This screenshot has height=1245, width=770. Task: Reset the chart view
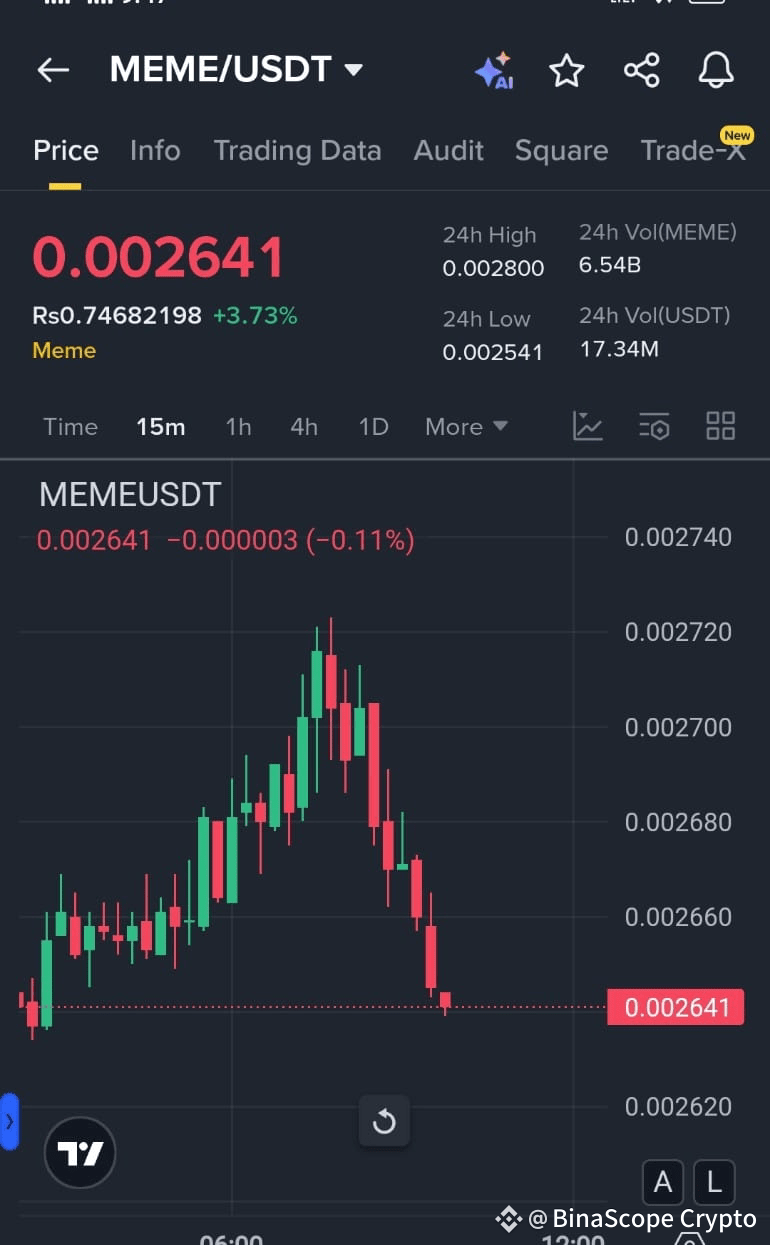pyautogui.click(x=384, y=1122)
